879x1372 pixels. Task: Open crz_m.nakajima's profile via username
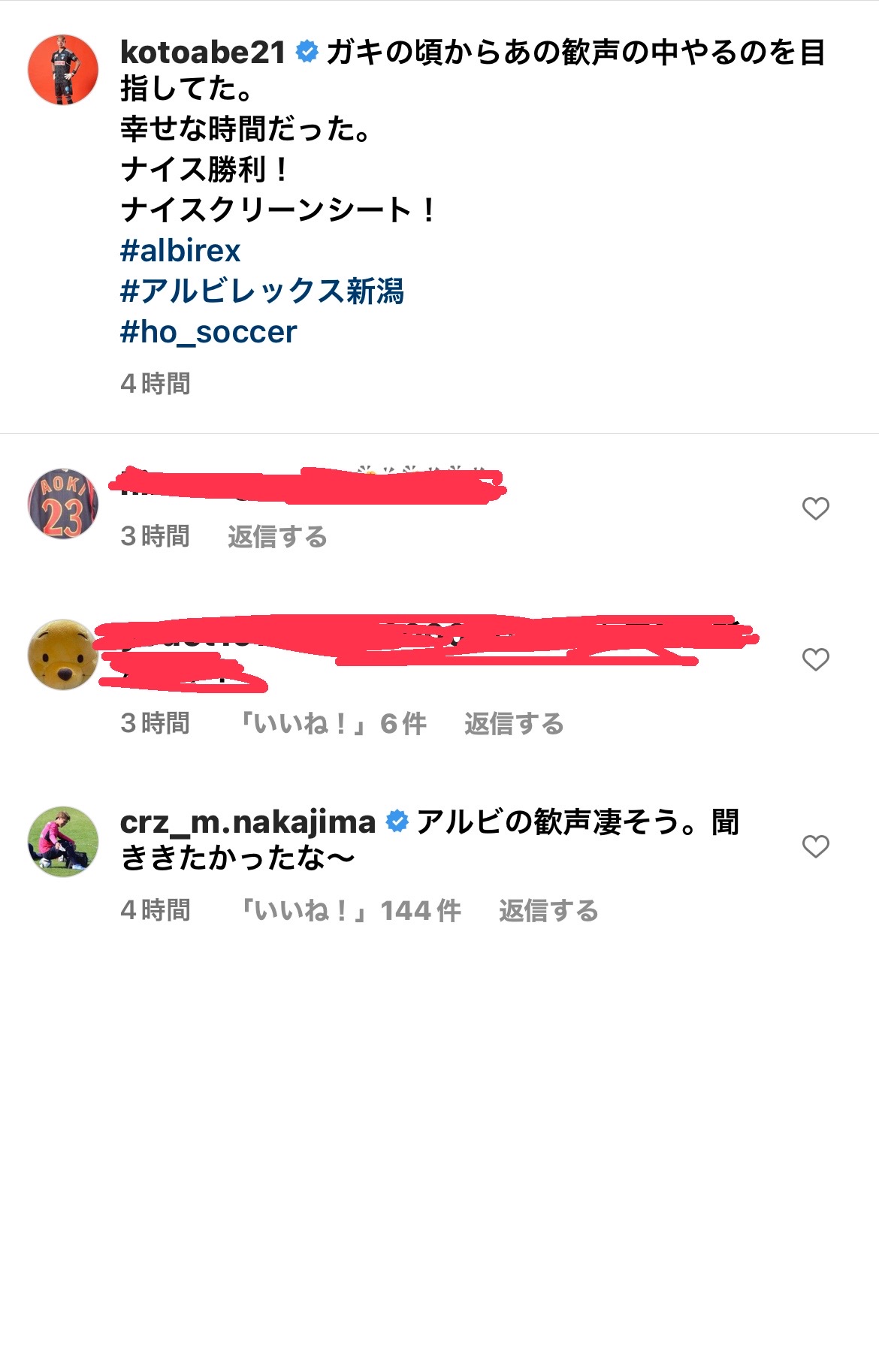click(248, 822)
